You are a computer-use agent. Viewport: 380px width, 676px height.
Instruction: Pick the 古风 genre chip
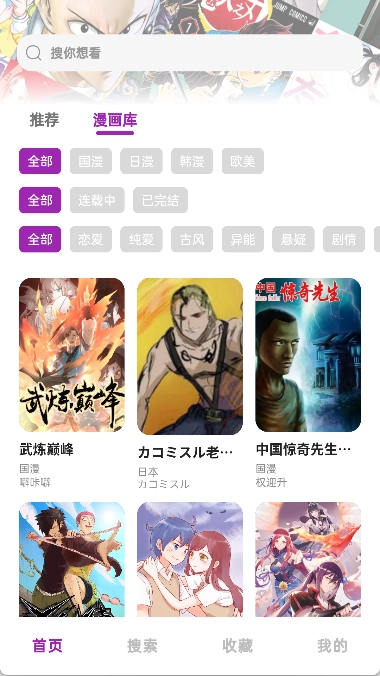[192, 239]
